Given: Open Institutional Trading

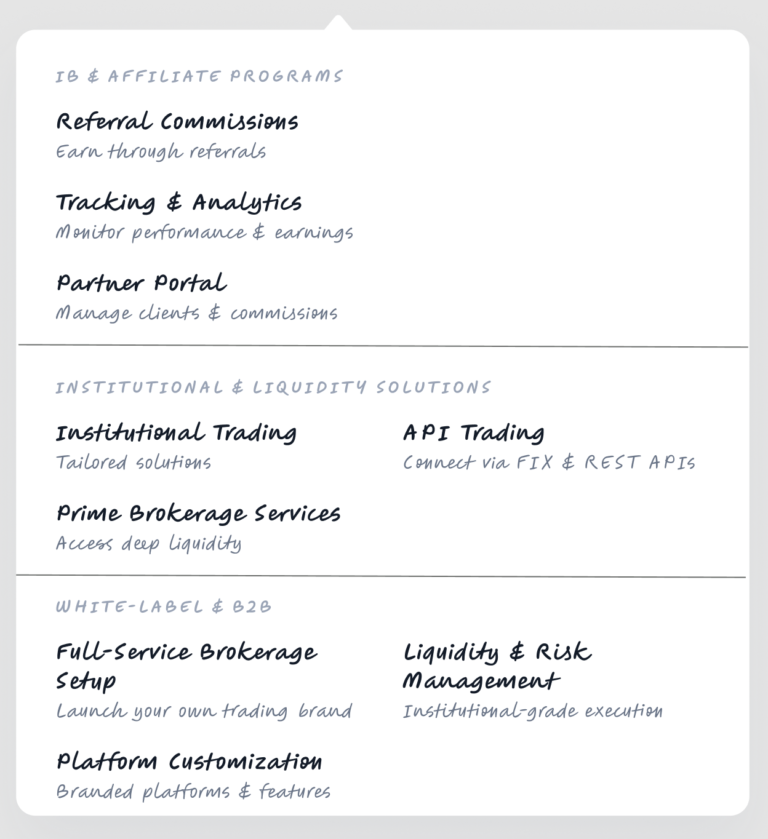Looking at the screenshot, I should click(176, 434).
